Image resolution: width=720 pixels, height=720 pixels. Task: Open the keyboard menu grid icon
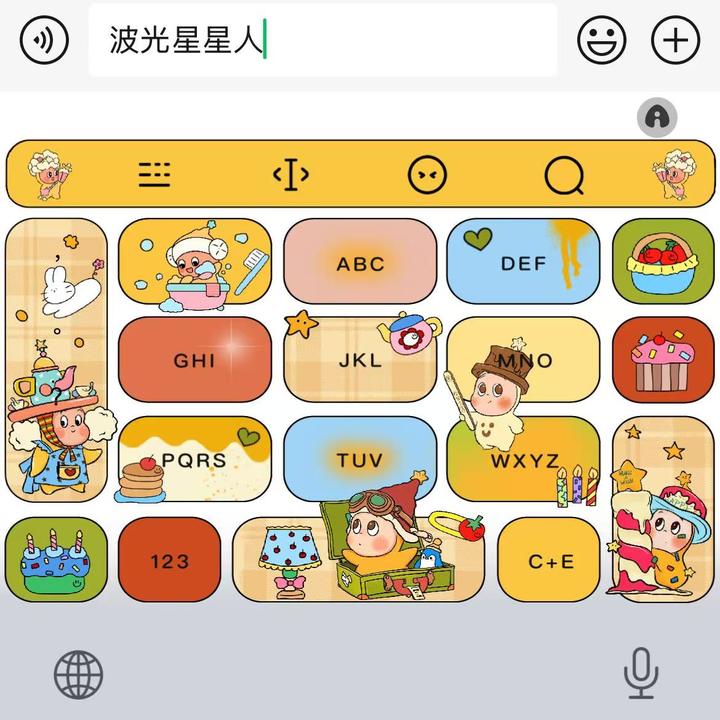tap(154, 176)
